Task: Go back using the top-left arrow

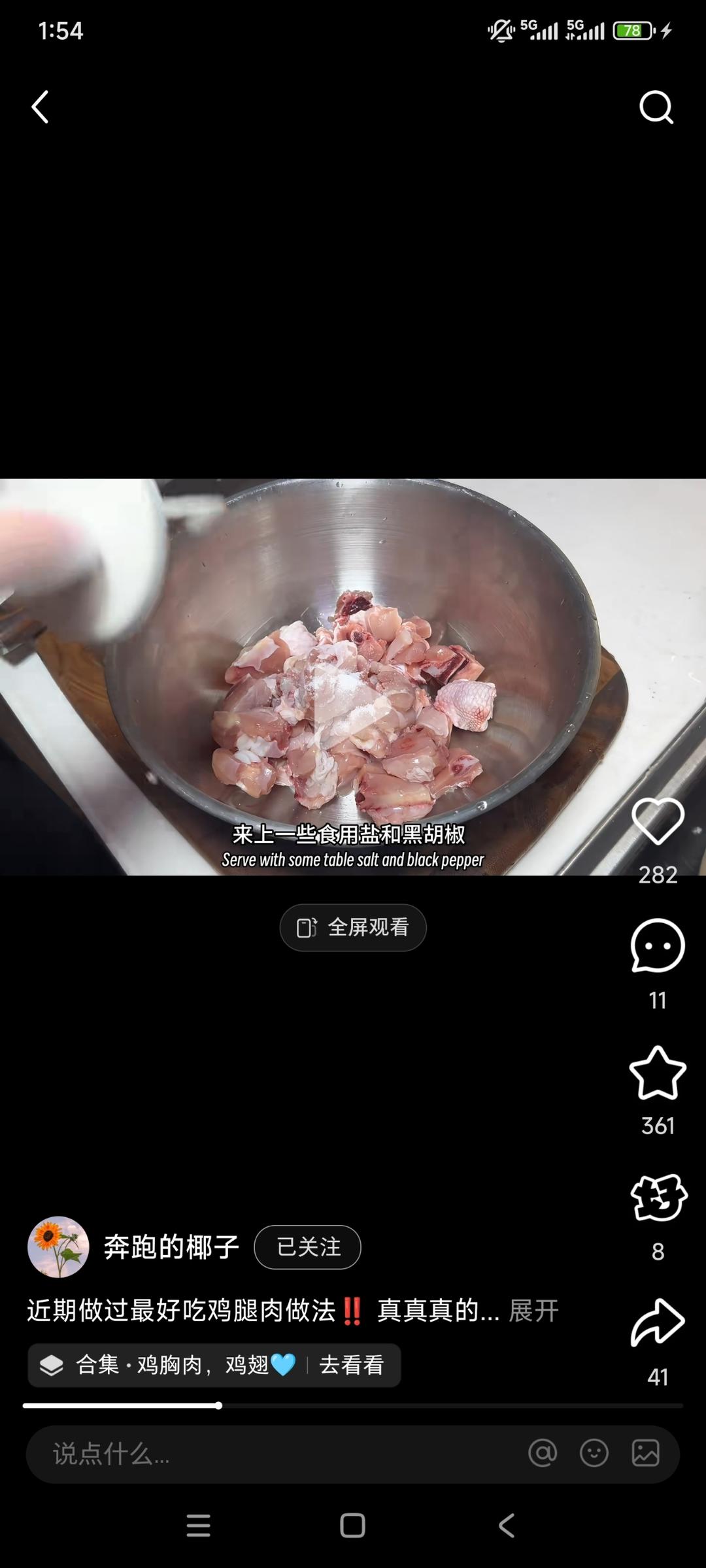Action: (x=41, y=107)
